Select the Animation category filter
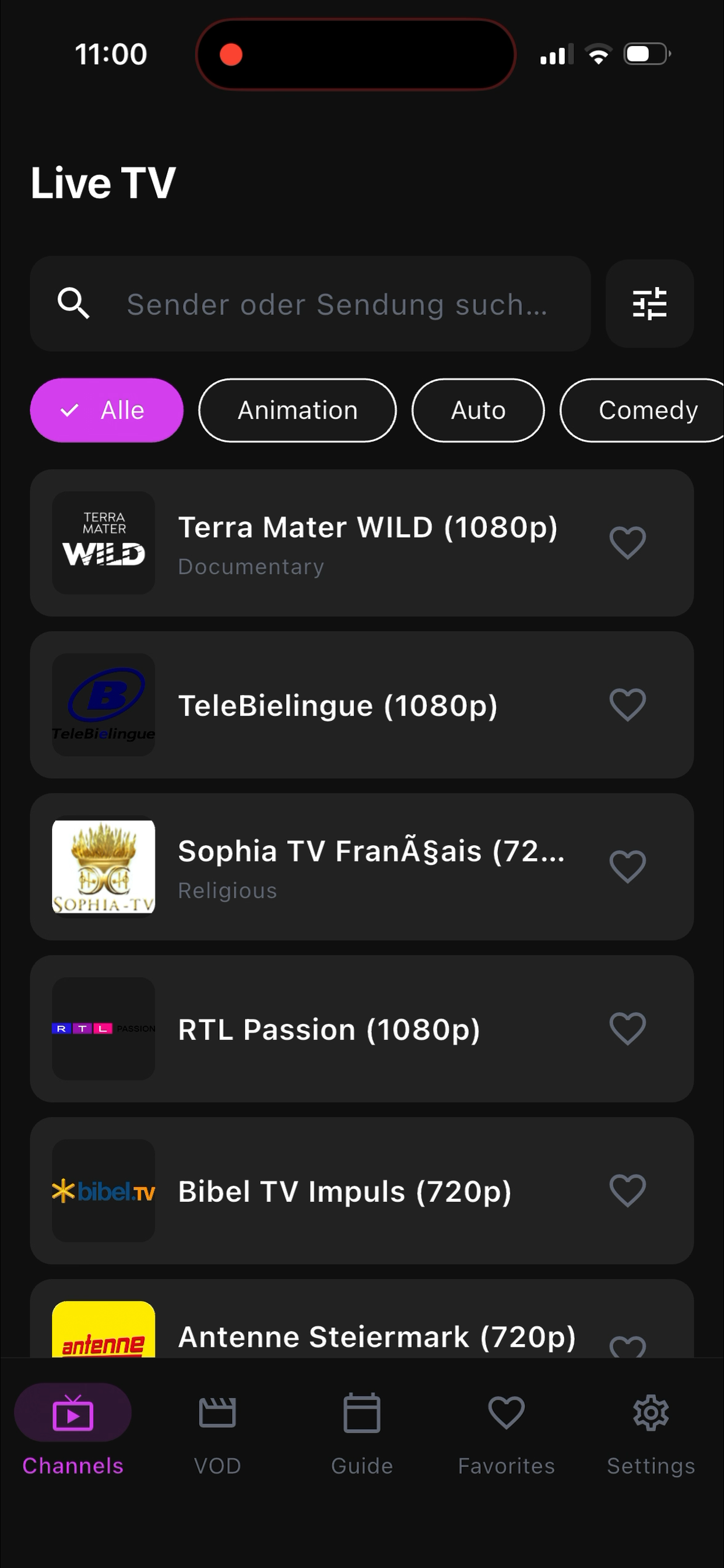This screenshot has height=1568, width=724. tap(297, 410)
